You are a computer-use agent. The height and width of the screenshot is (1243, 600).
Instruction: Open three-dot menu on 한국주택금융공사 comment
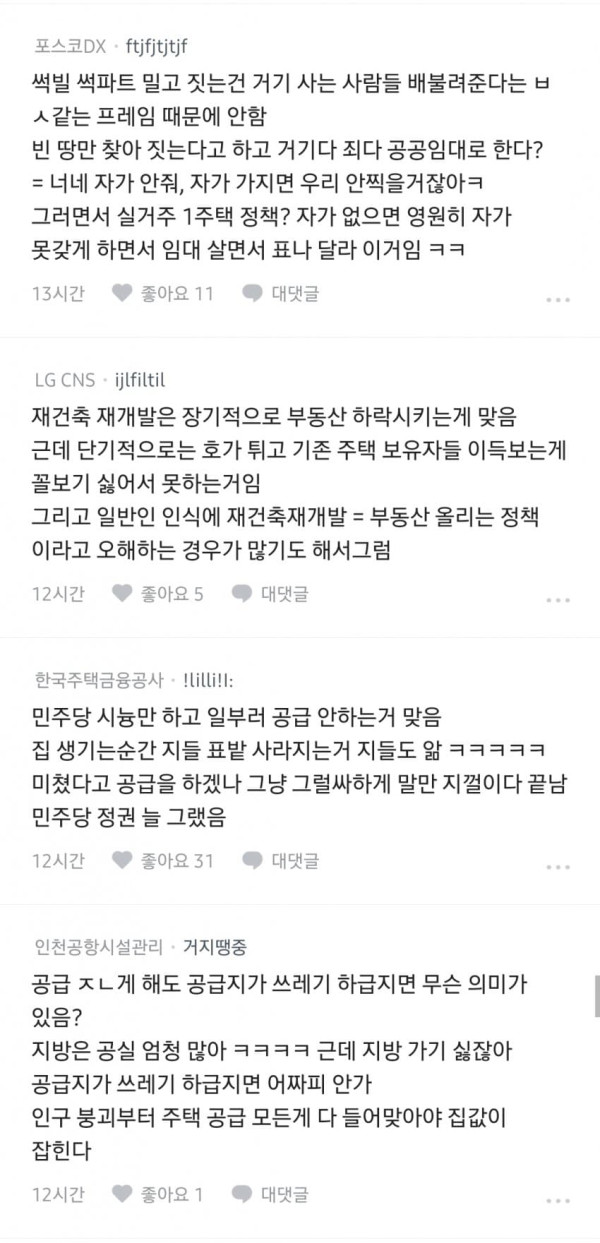pos(557,866)
